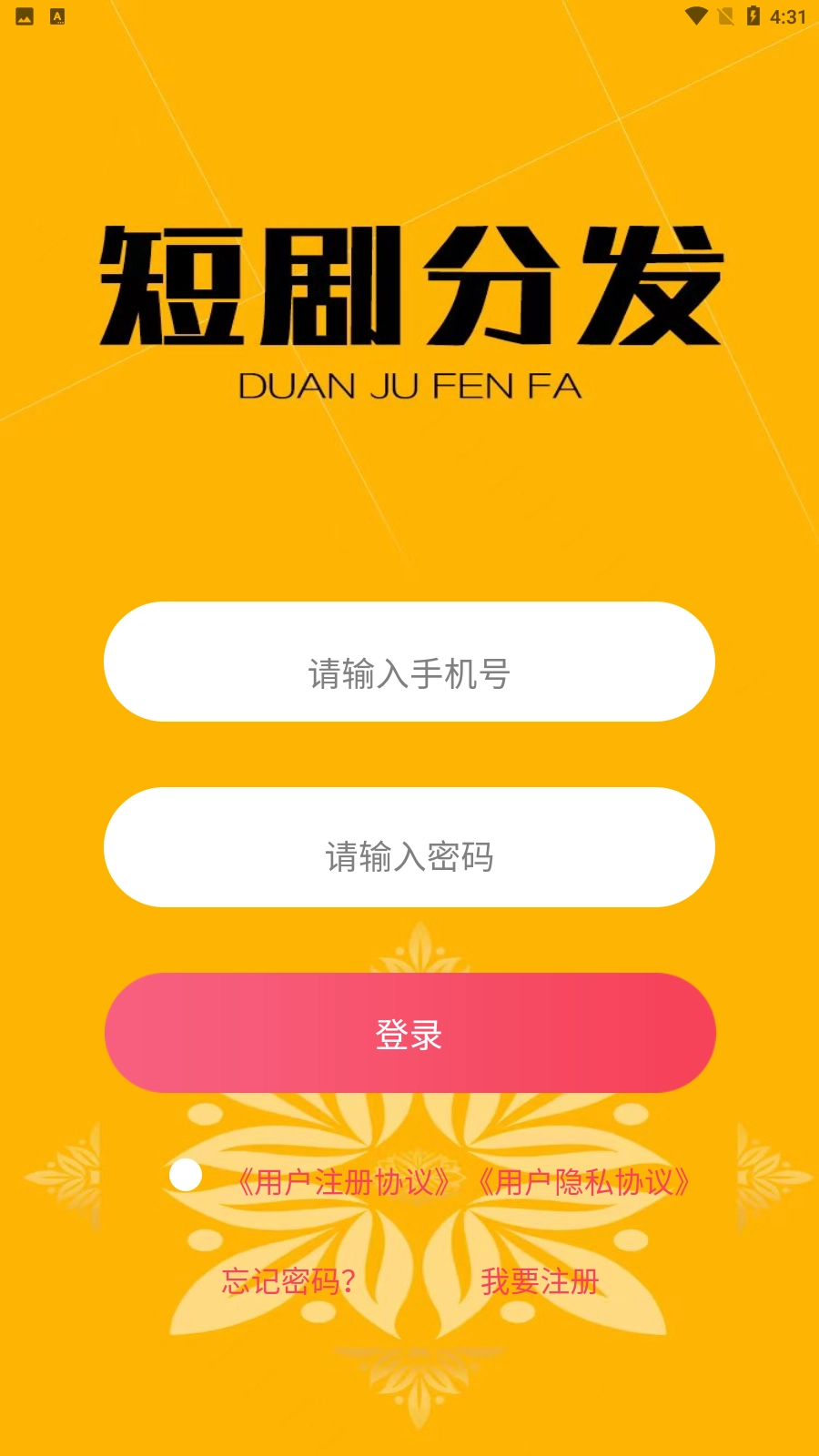
Task: Check the agreement consent circle
Action: (186, 1175)
